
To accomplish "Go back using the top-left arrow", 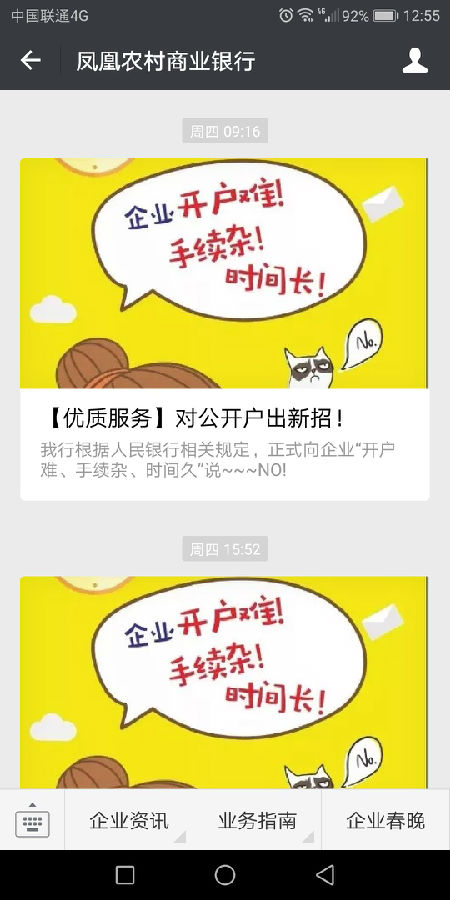I will [x=30, y=60].
